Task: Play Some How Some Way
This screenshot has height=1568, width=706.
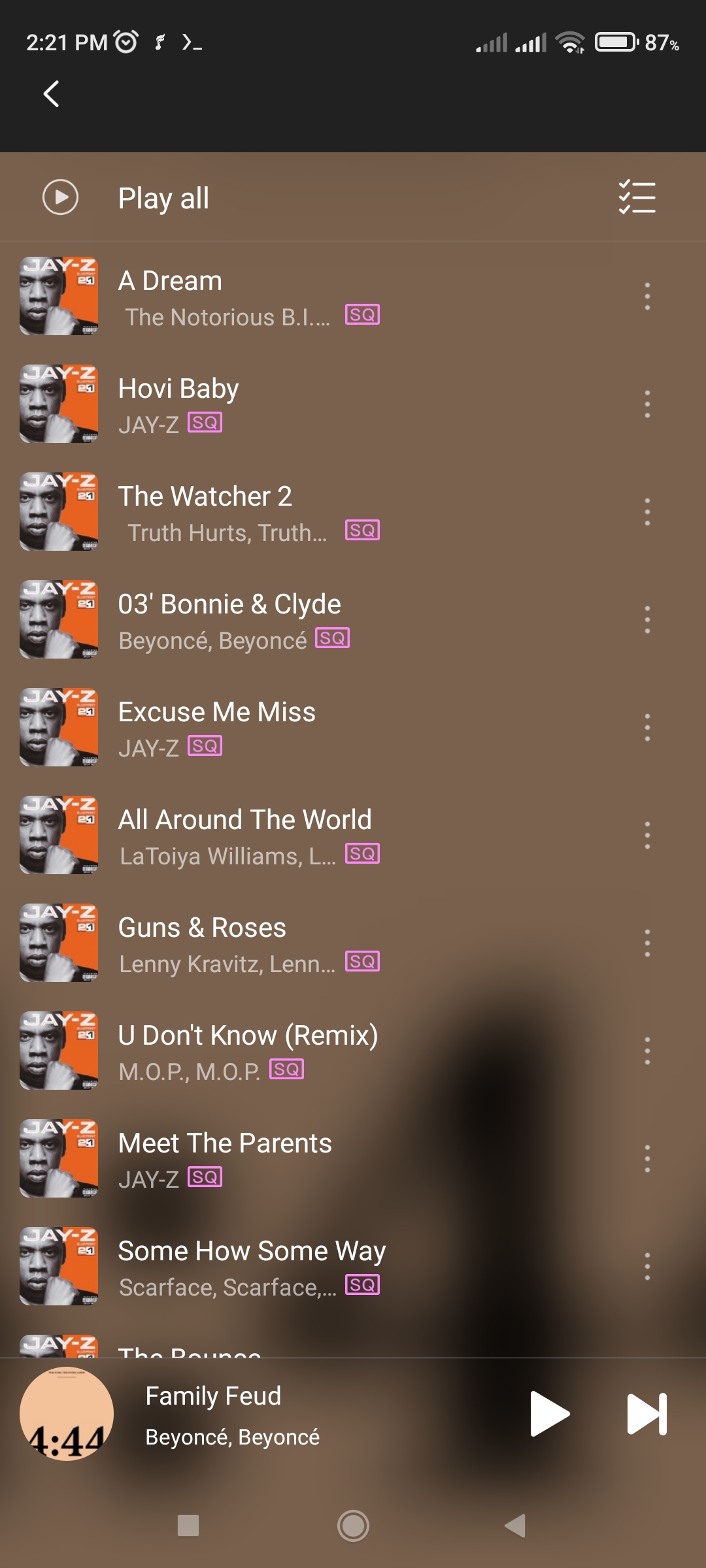Action: coord(261,1266)
